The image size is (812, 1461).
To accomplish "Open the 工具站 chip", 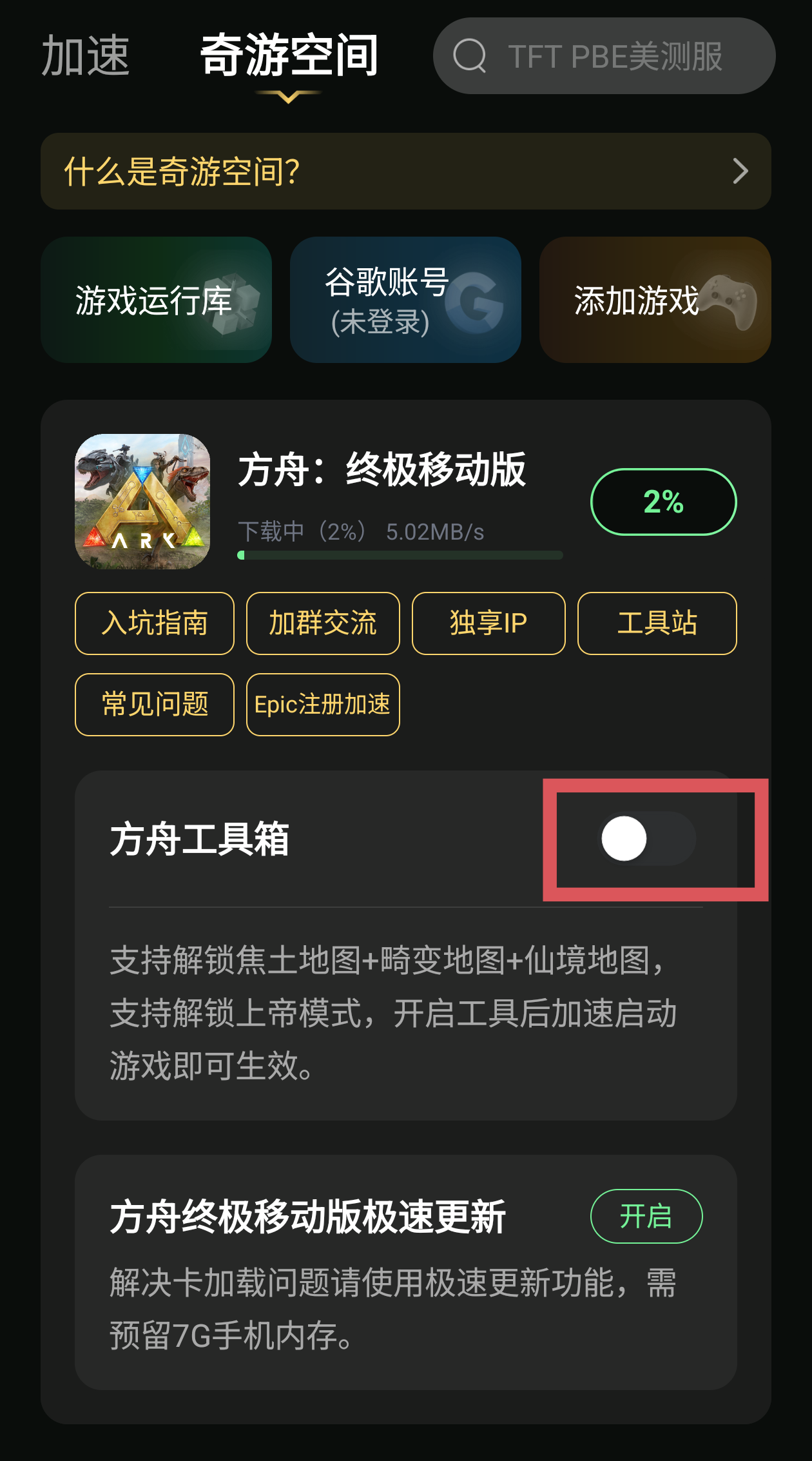I will click(x=657, y=623).
